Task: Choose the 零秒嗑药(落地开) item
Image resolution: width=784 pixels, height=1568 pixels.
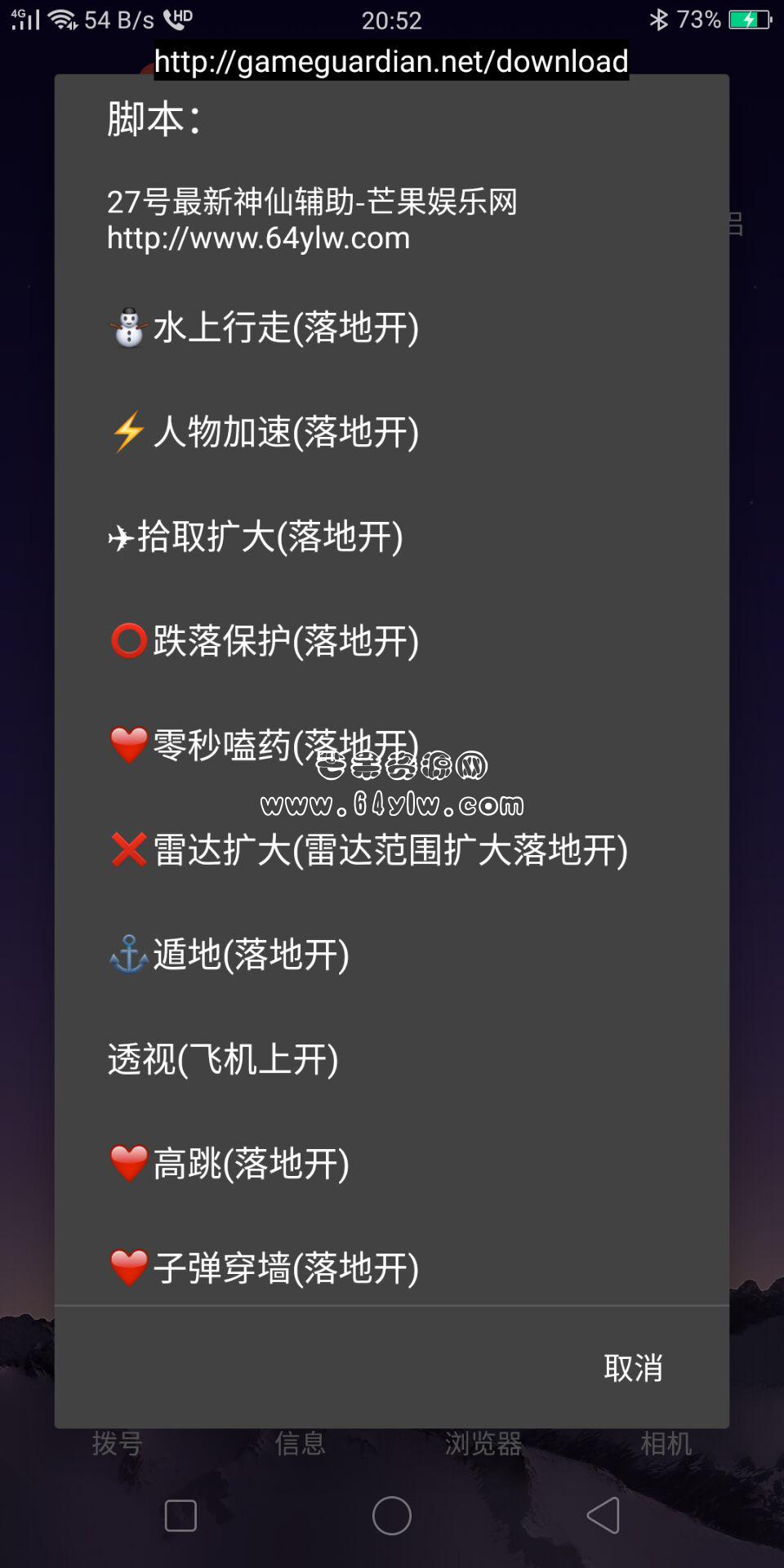Action: point(392,746)
